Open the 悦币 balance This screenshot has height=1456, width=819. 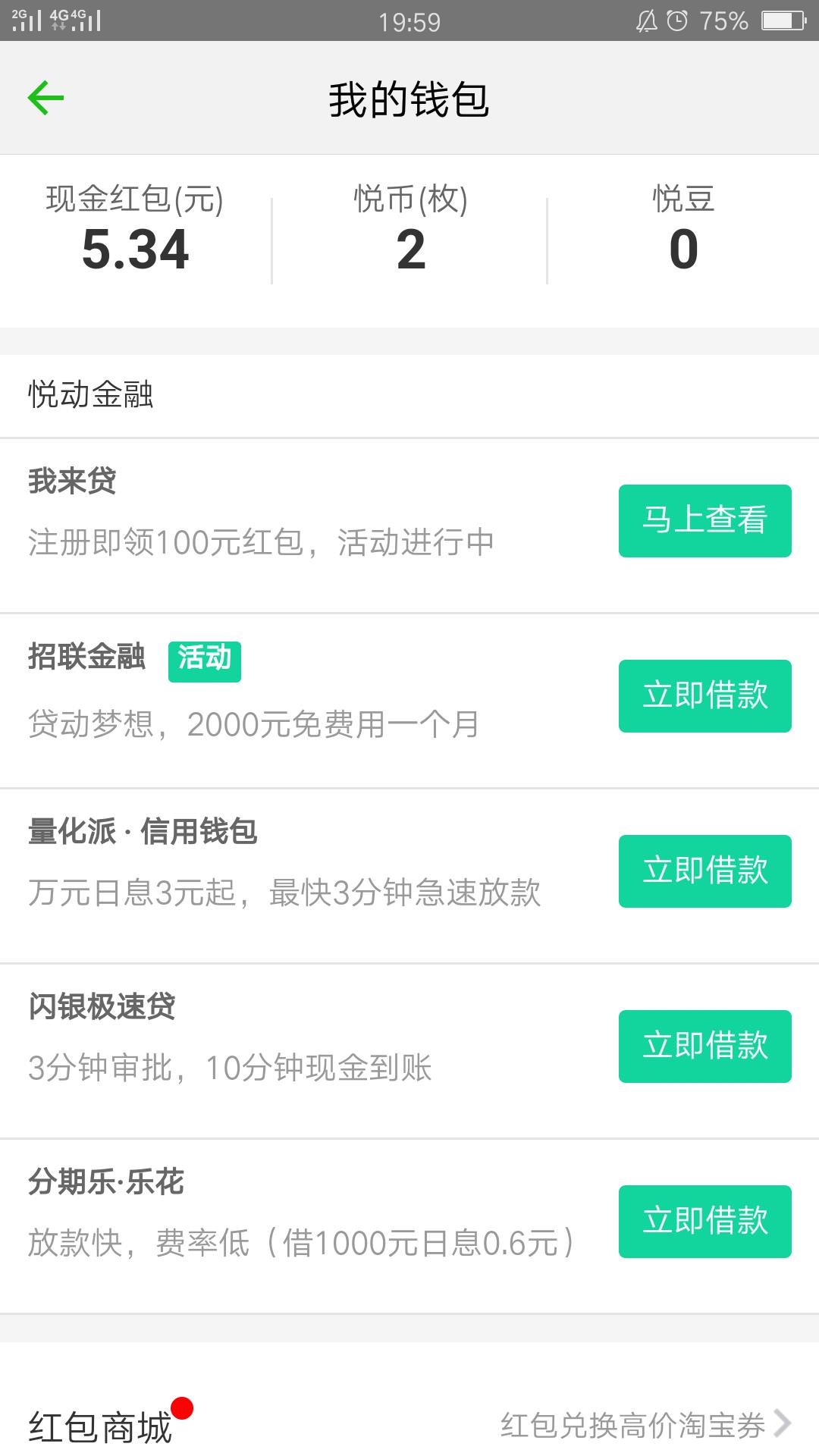click(x=410, y=229)
